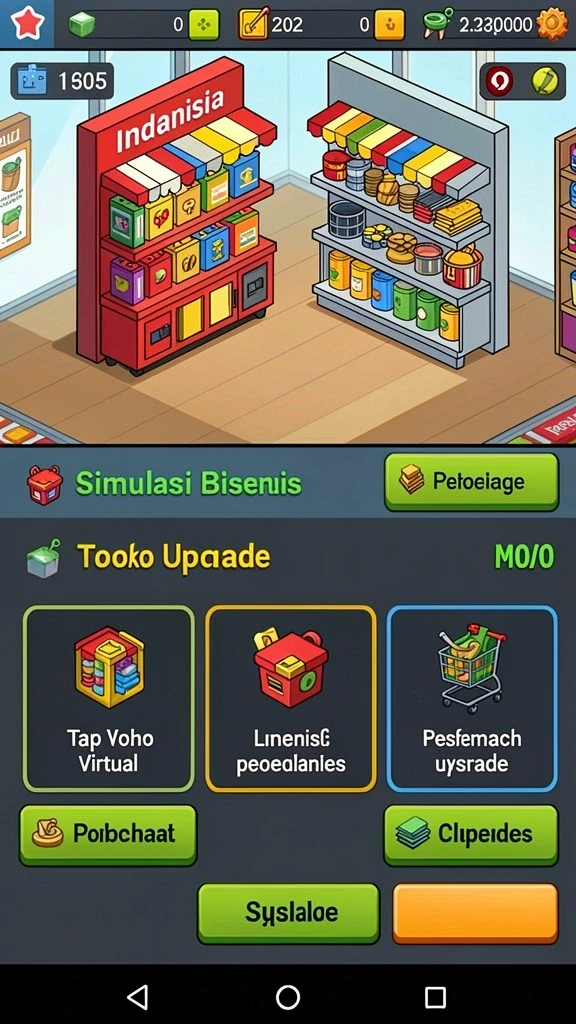
Task: Go to the home screen via the circle button
Action: click(288, 997)
